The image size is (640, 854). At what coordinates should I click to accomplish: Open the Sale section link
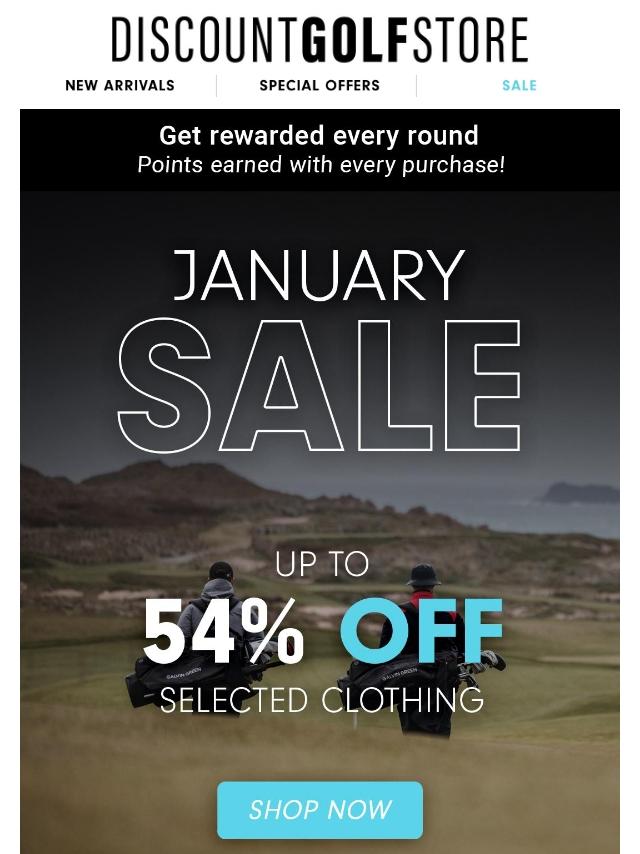[519, 85]
